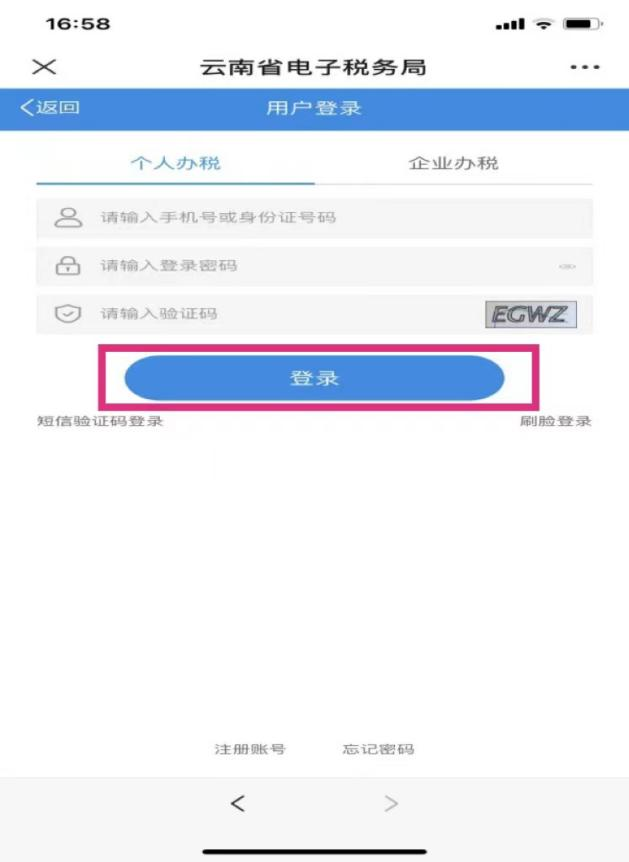The image size is (629, 862).
Task: Focus the login password field
Action: pyautogui.click(x=300, y=266)
